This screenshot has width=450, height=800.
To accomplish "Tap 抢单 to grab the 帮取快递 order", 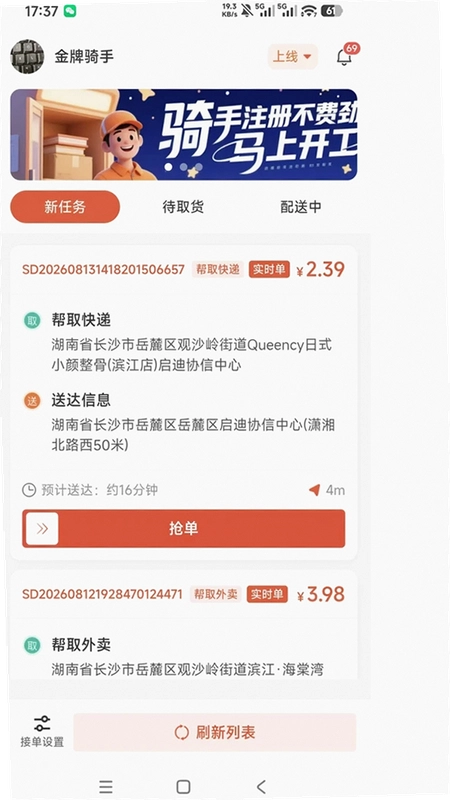I will [184, 529].
